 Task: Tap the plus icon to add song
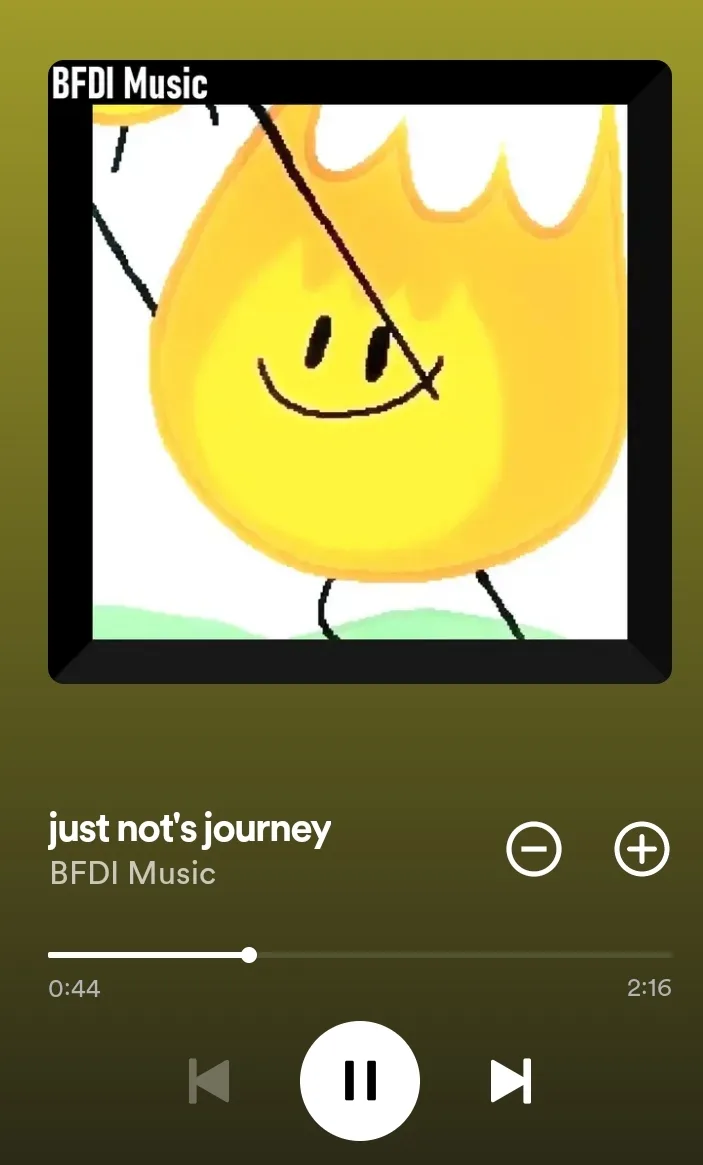pyautogui.click(x=642, y=848)
